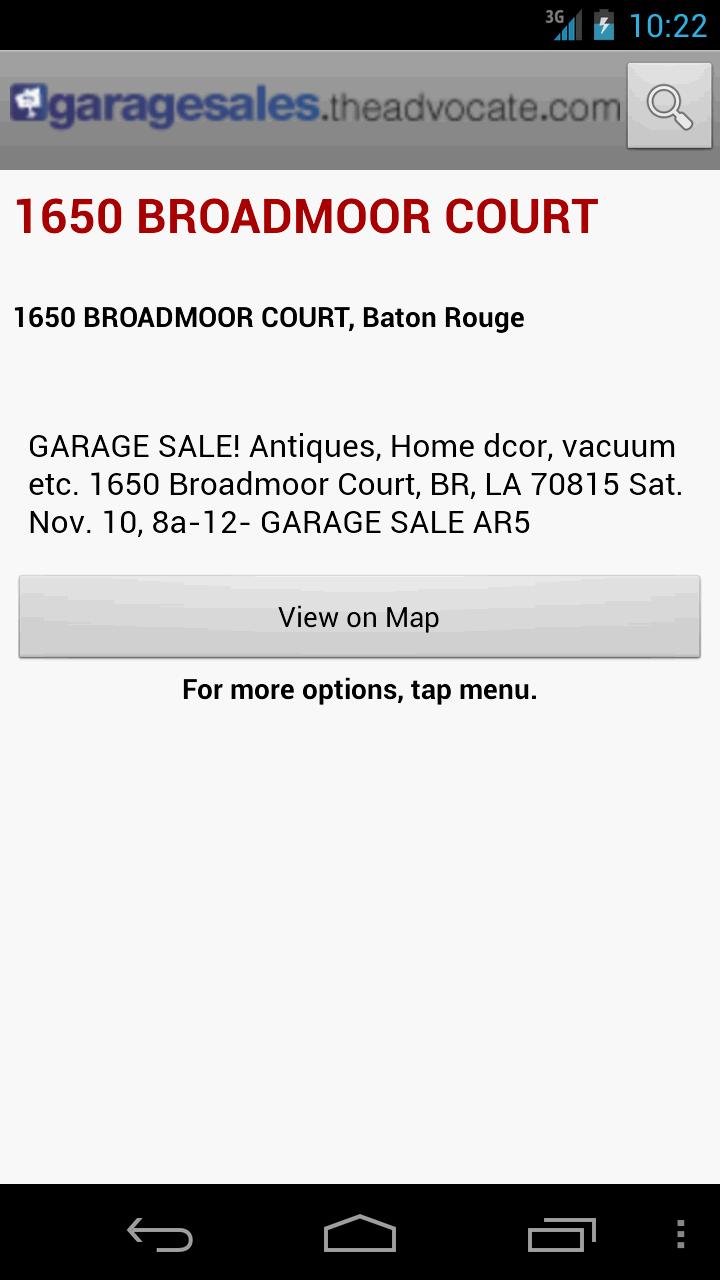Tap the garagesales.theadvocate.com logo
Viewport: 720px width, 1280px height.
(310, 102)
